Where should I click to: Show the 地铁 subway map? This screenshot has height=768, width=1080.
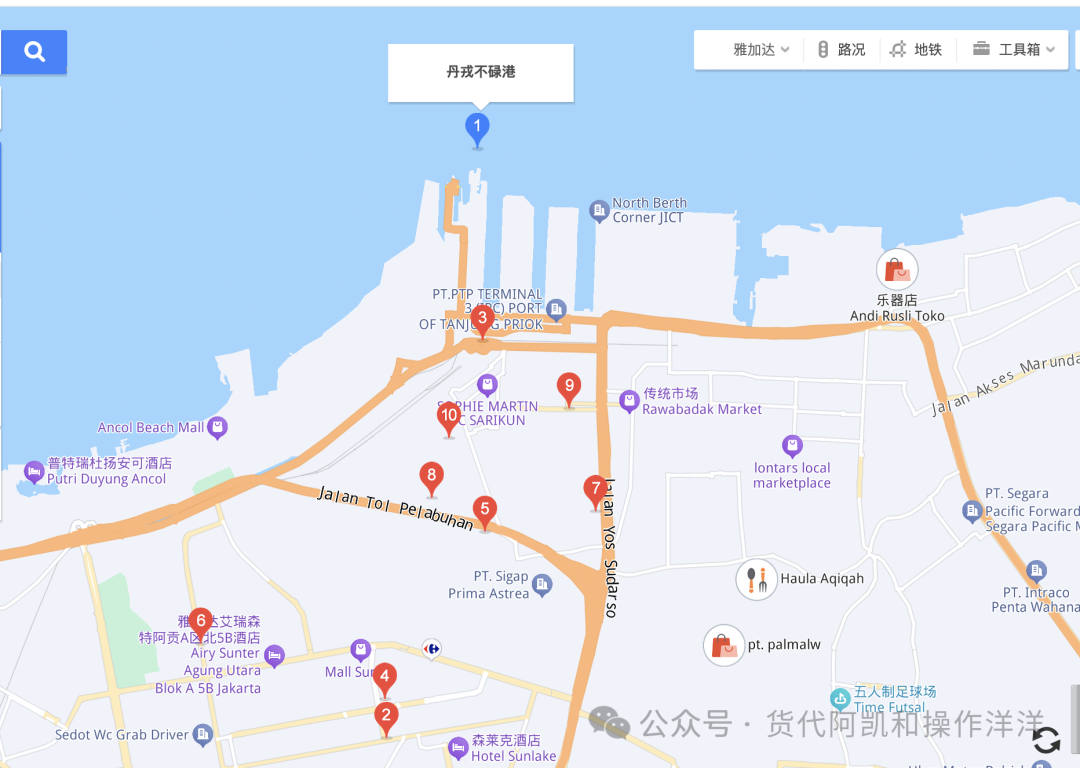[x=916, y=49]
